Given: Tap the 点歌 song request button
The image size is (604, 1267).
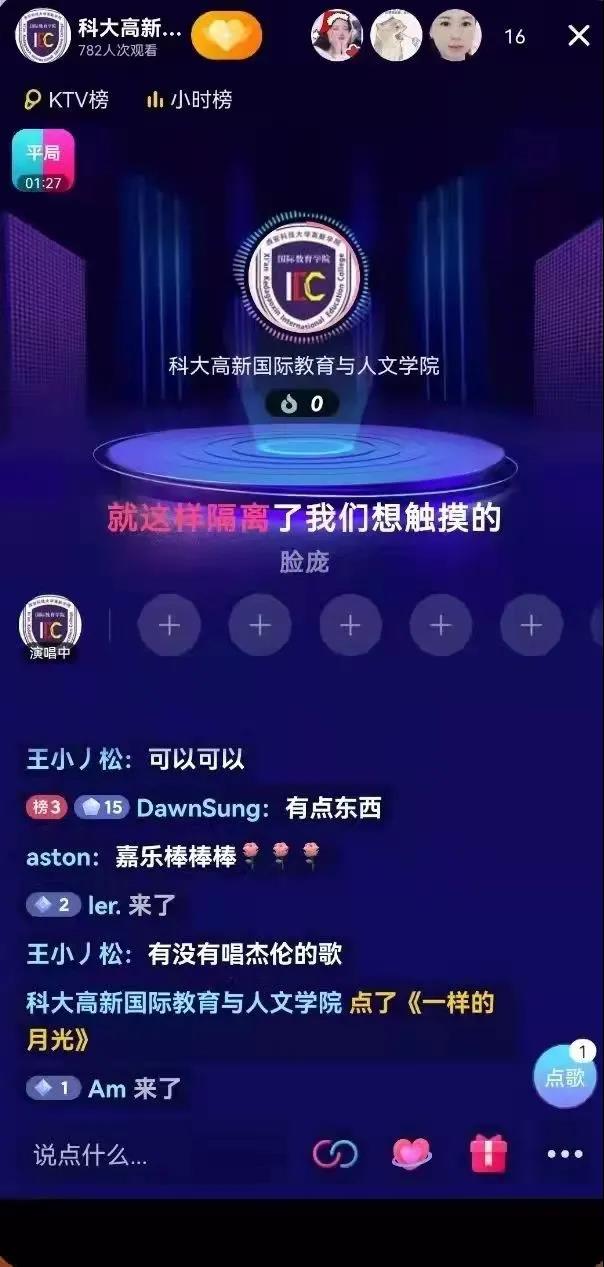Looking at the screenshot, I should [x=565, y=1077].
